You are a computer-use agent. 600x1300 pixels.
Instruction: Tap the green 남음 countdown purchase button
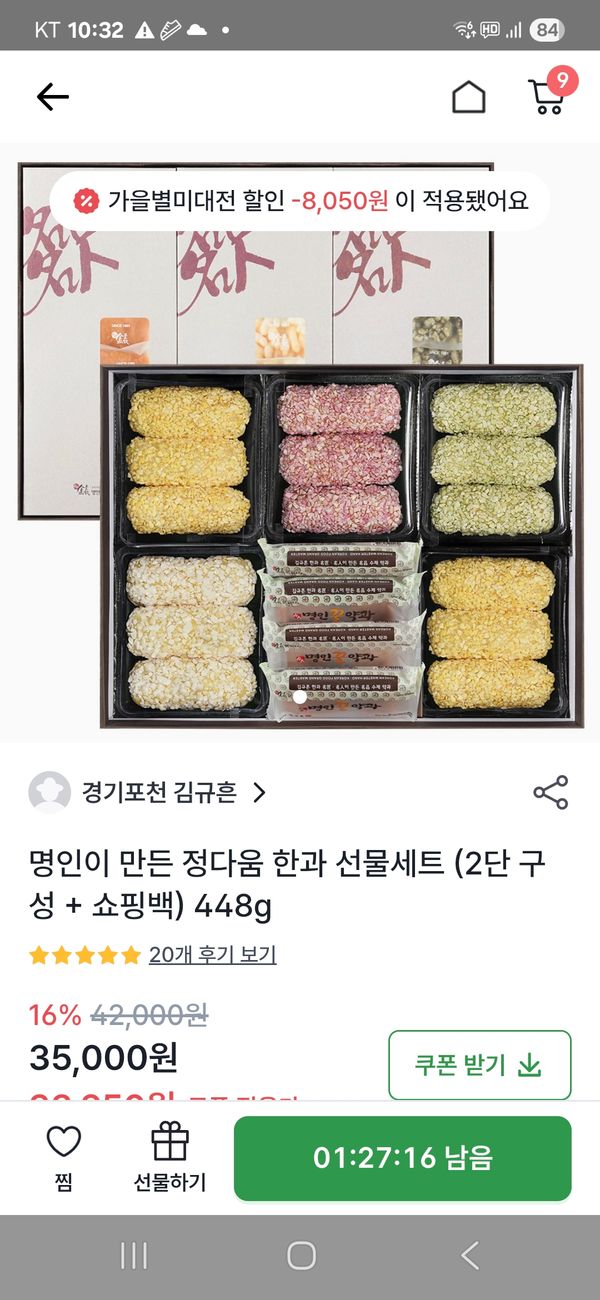[402, 1158]
